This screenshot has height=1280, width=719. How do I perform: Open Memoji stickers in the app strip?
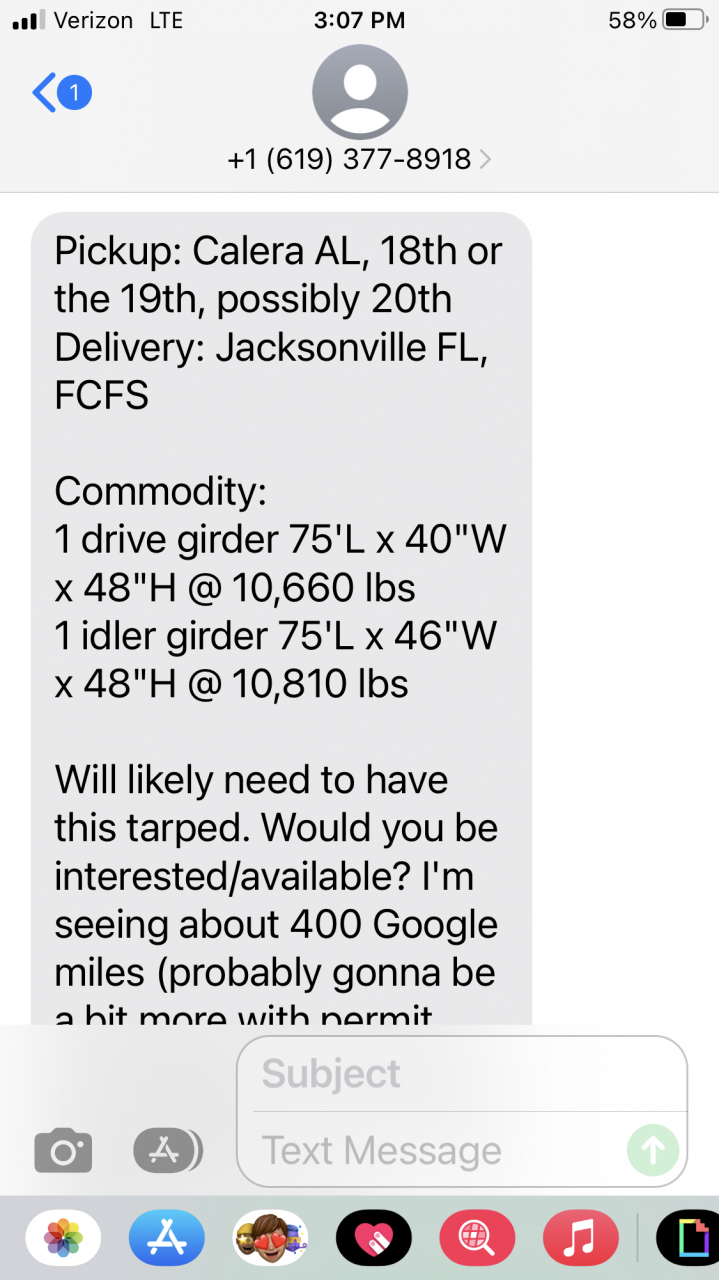coord(270,1238)
